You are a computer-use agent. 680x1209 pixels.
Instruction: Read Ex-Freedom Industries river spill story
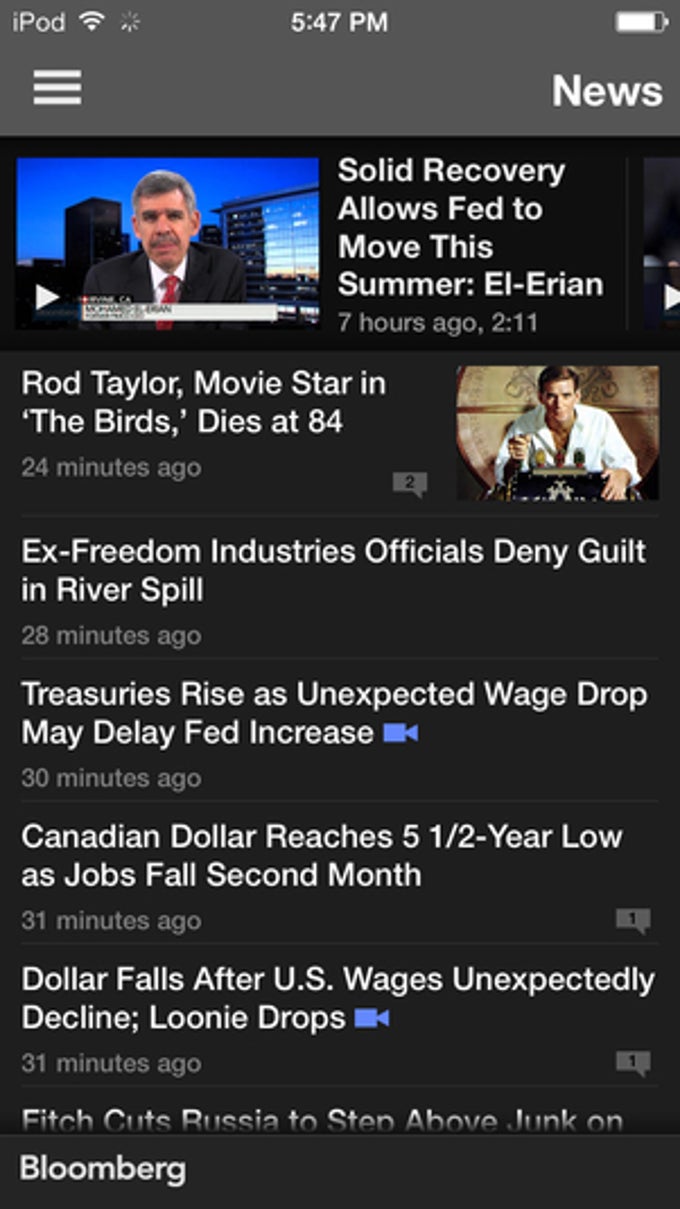[333, 570]
